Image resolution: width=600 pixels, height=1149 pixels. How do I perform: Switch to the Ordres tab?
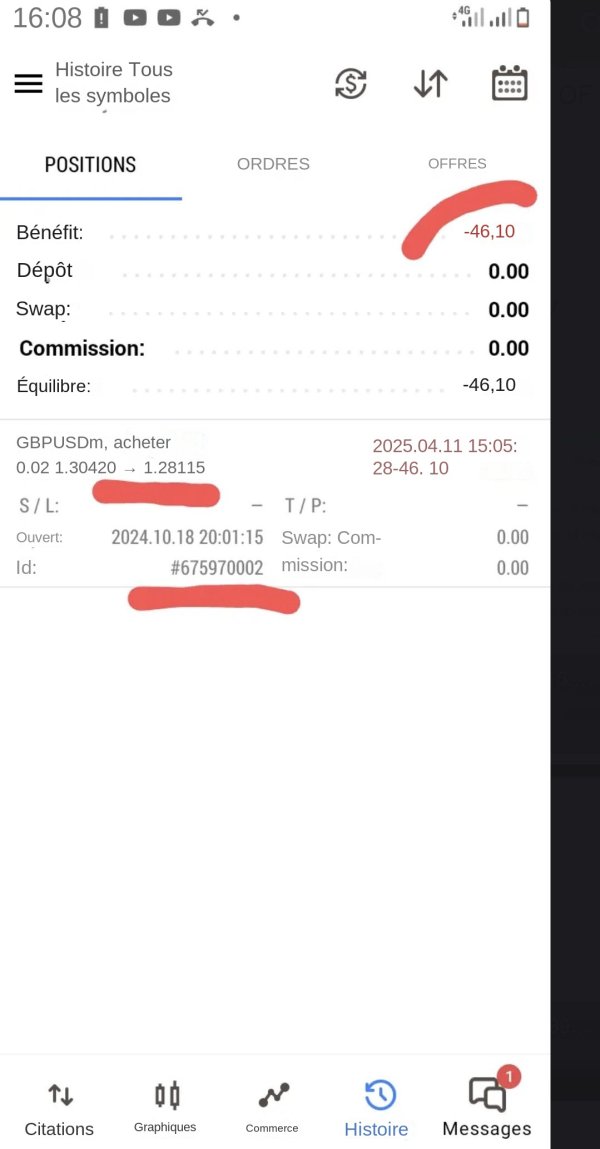point(273,165)
